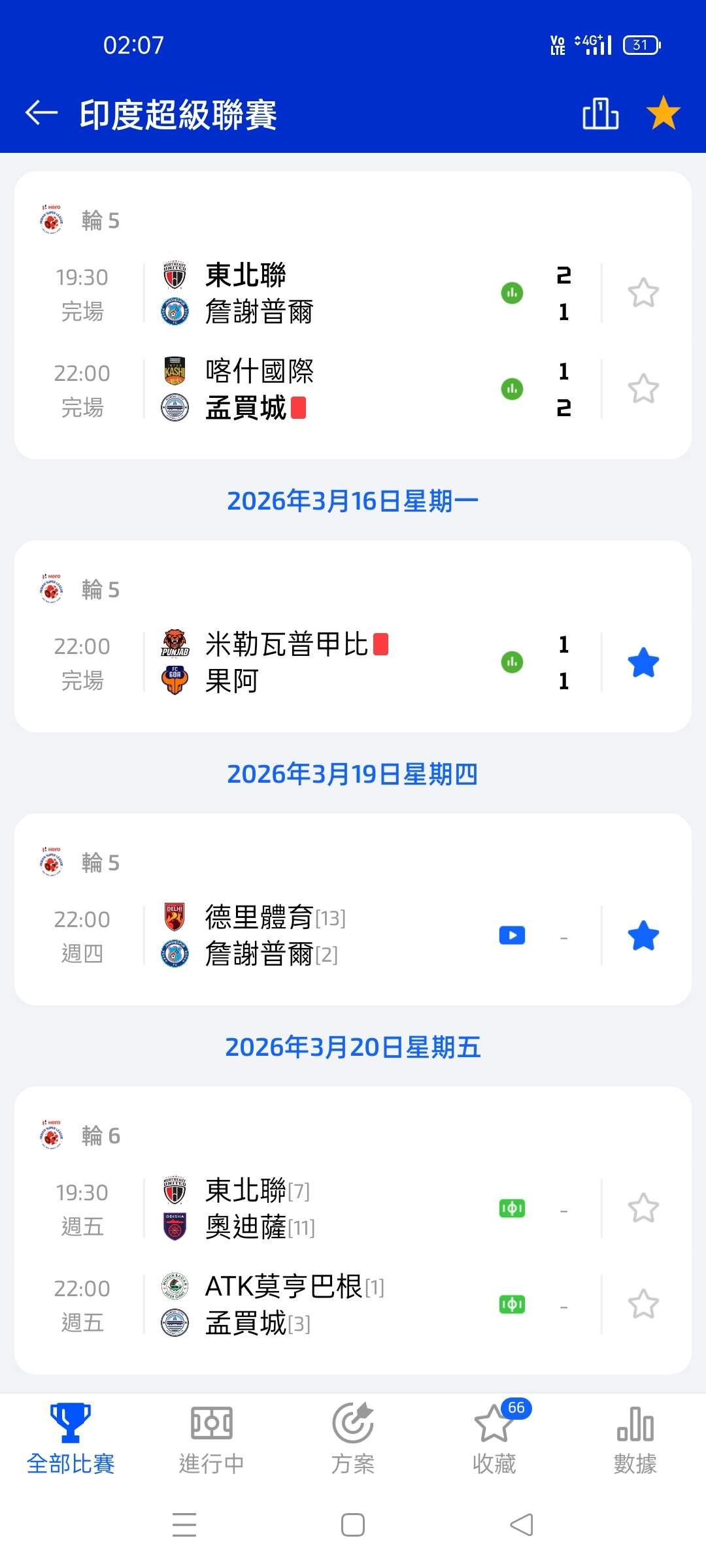Favorite the 東北聯 vs 詹謝普爾 match

(x=643, y=293)
